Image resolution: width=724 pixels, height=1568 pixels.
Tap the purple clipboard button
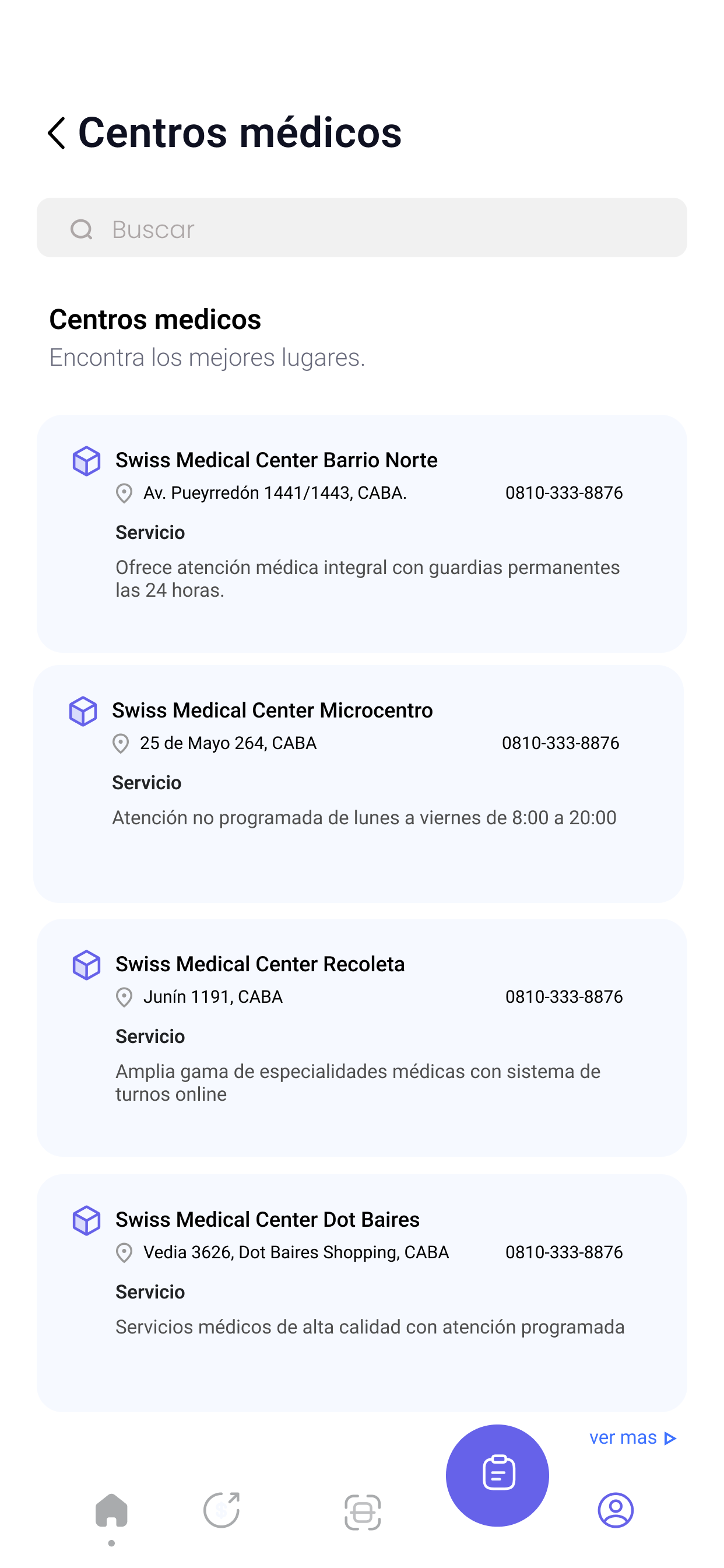point(498,1475)
